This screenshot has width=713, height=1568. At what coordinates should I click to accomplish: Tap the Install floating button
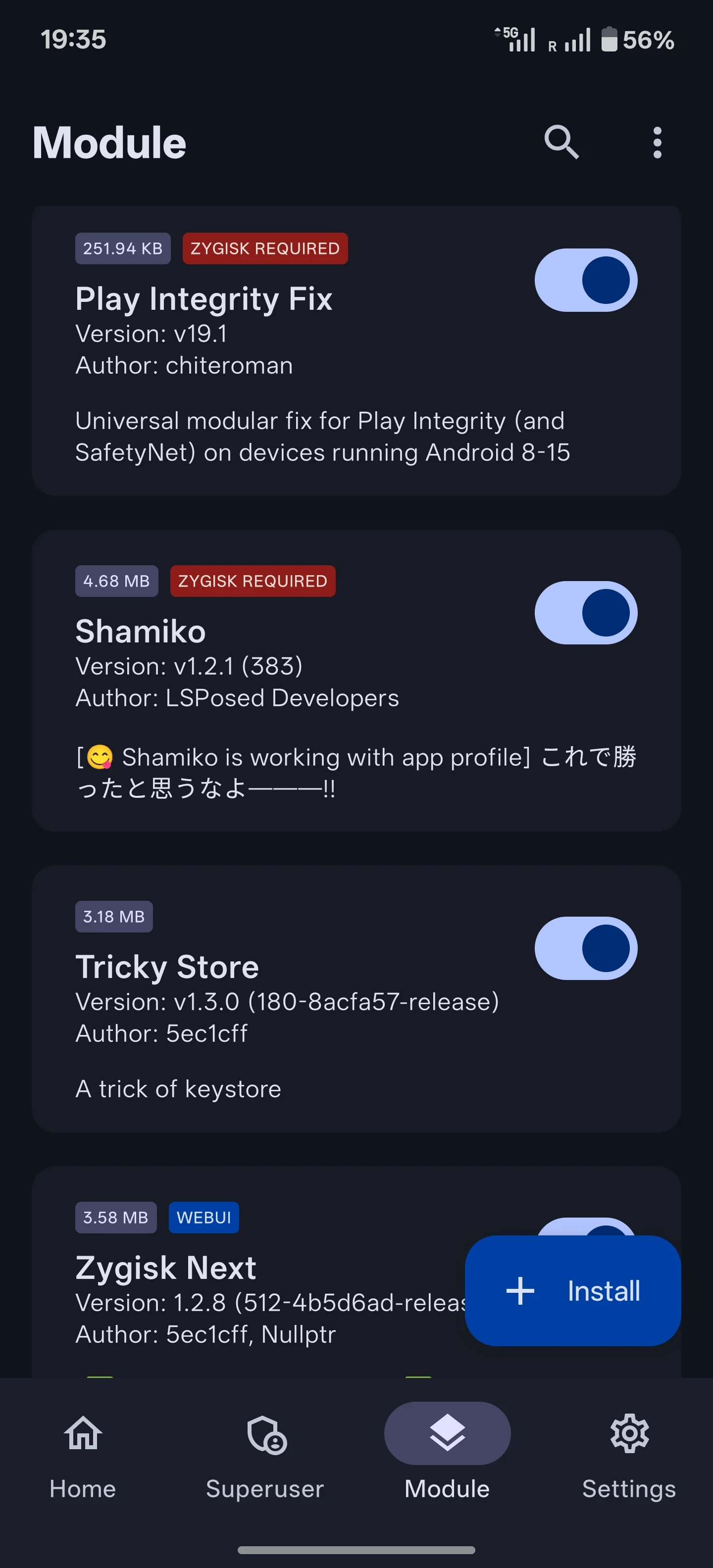[572, 1290]
